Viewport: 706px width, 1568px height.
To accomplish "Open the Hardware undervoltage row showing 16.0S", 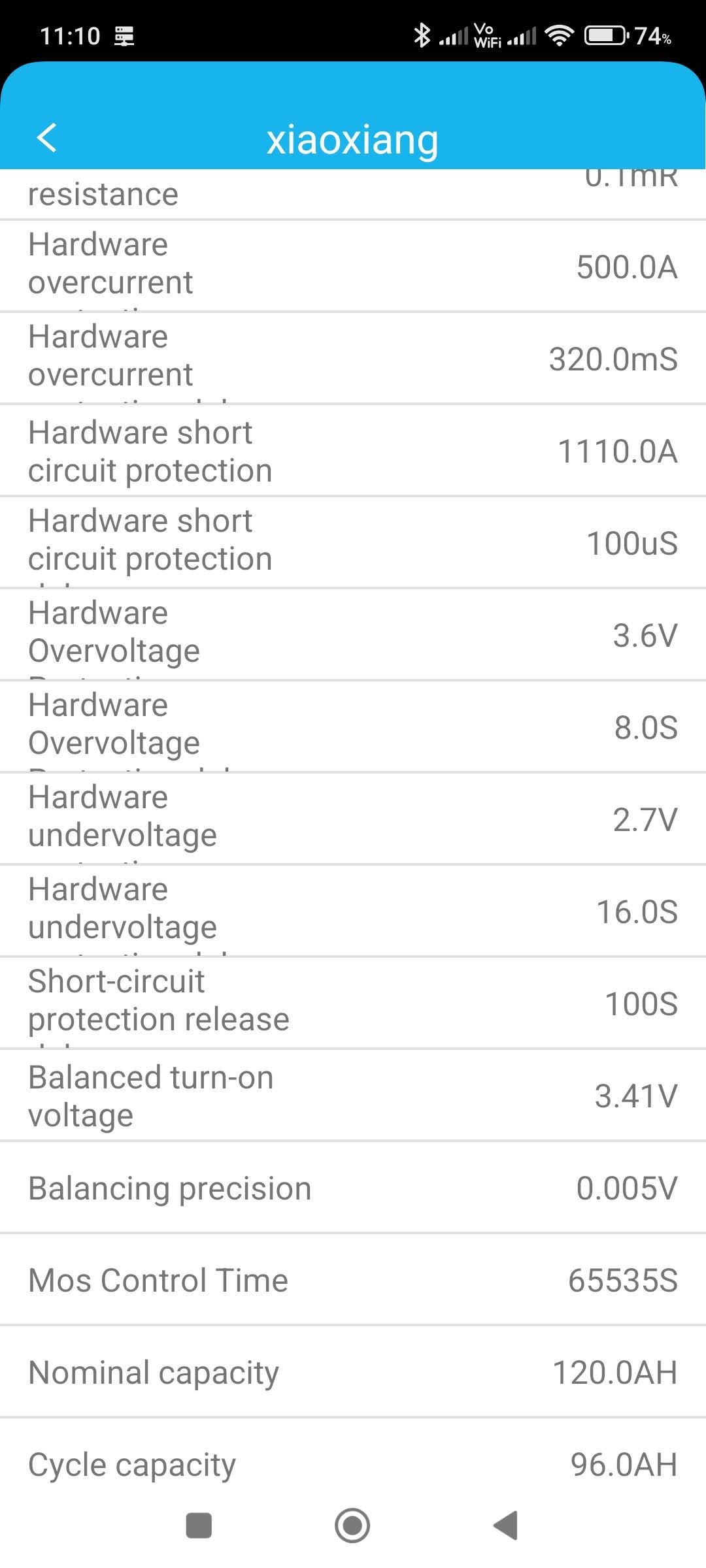I will tap(353, 911).
